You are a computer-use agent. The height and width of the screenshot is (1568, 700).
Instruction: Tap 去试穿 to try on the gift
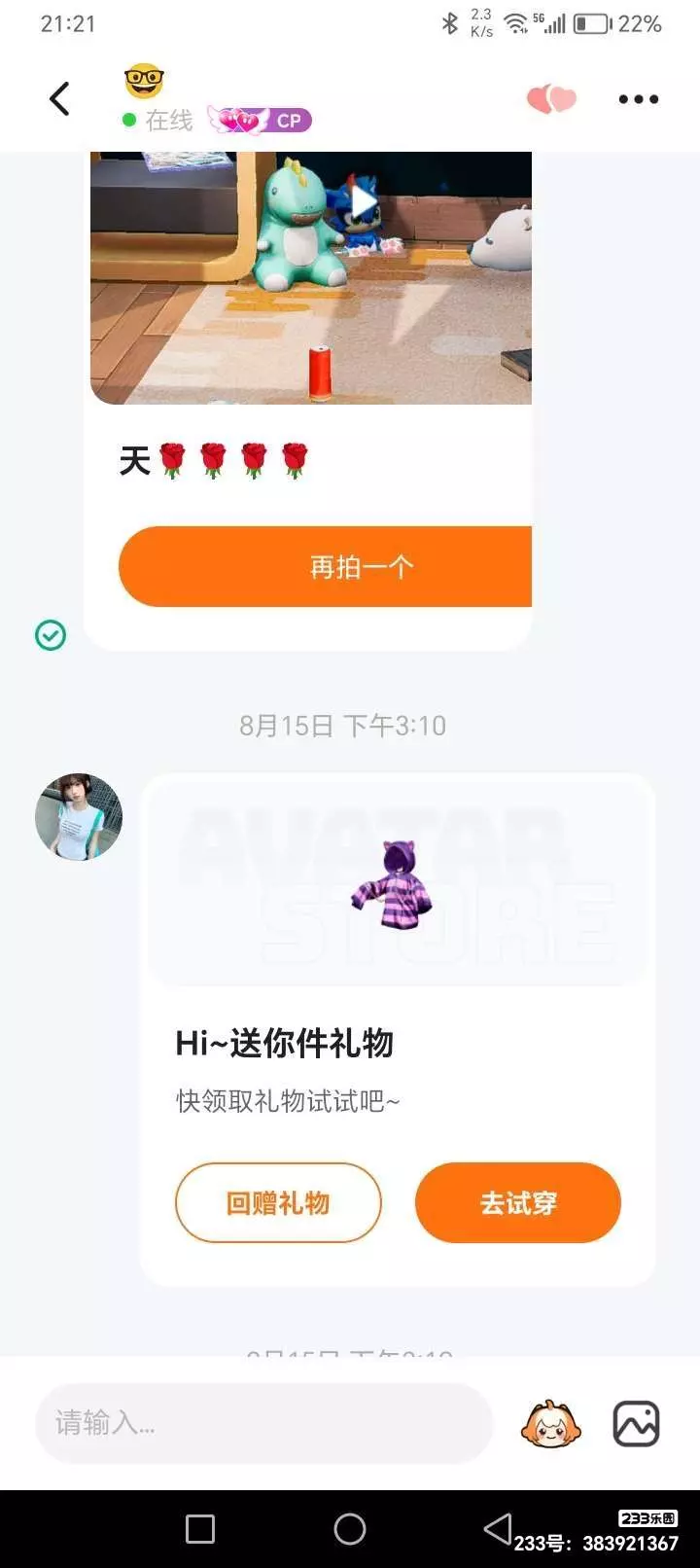(x=518, y=1202)
